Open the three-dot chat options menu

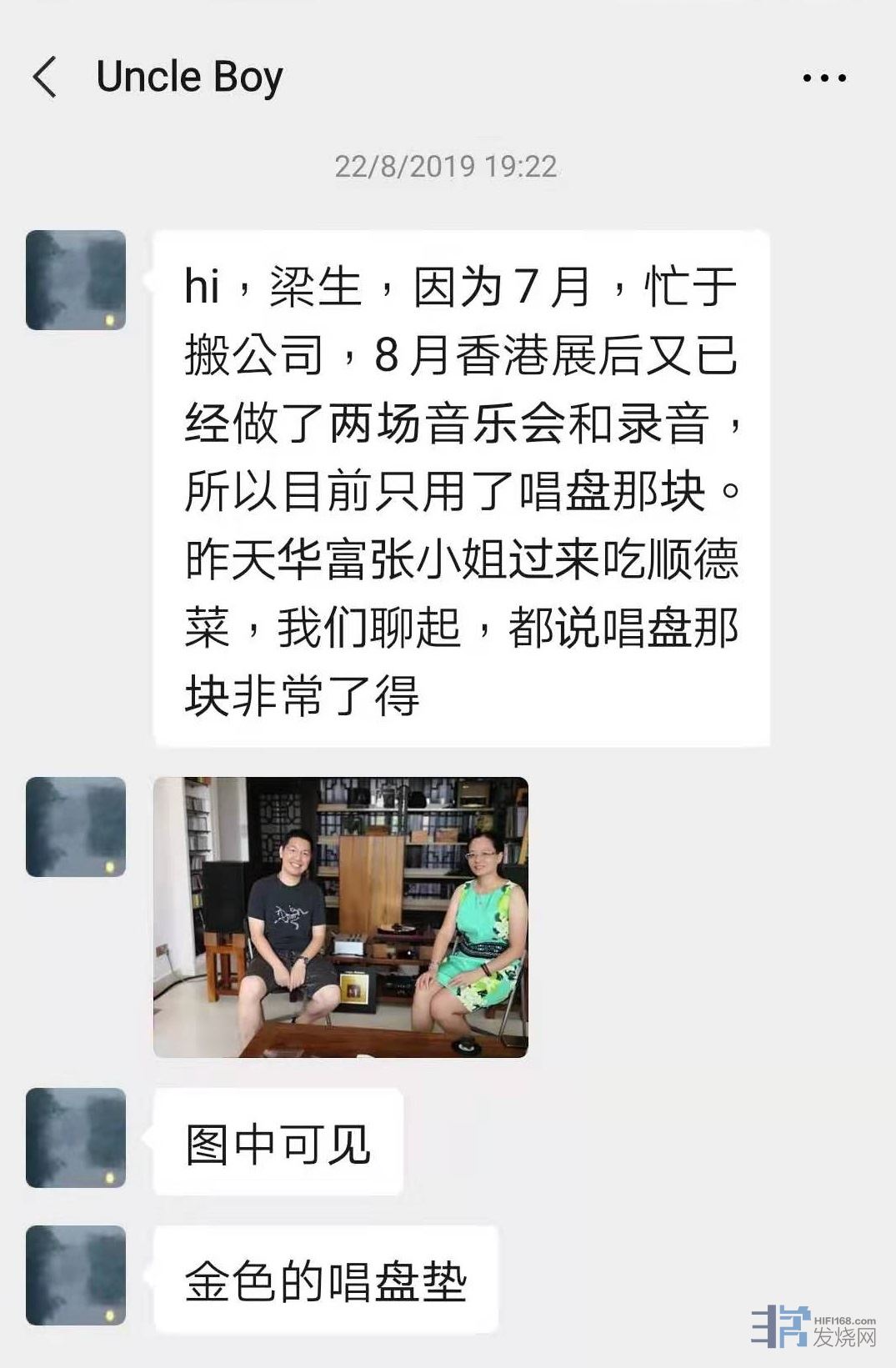823,78
